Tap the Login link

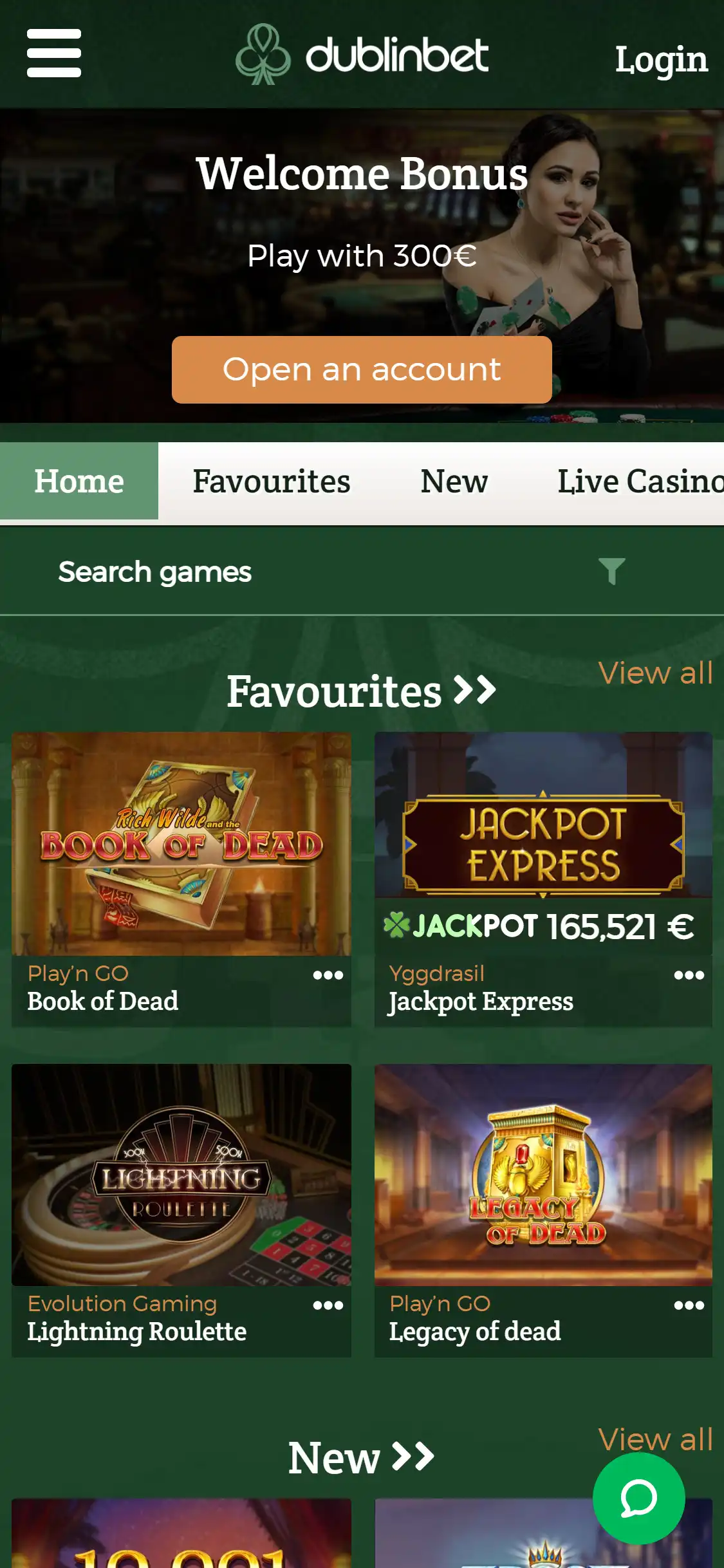[x=661, y=59]
